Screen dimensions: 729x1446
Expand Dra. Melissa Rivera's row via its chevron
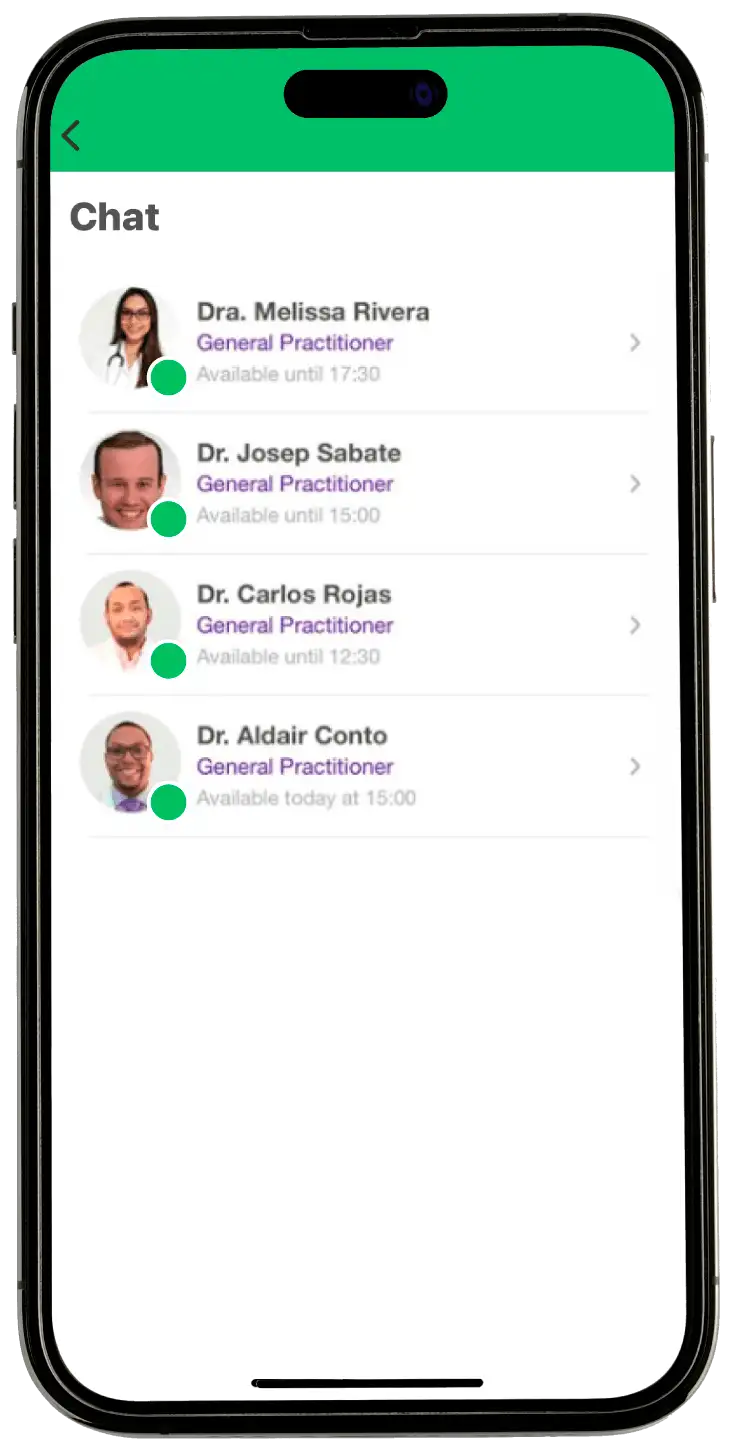(636, 343)
